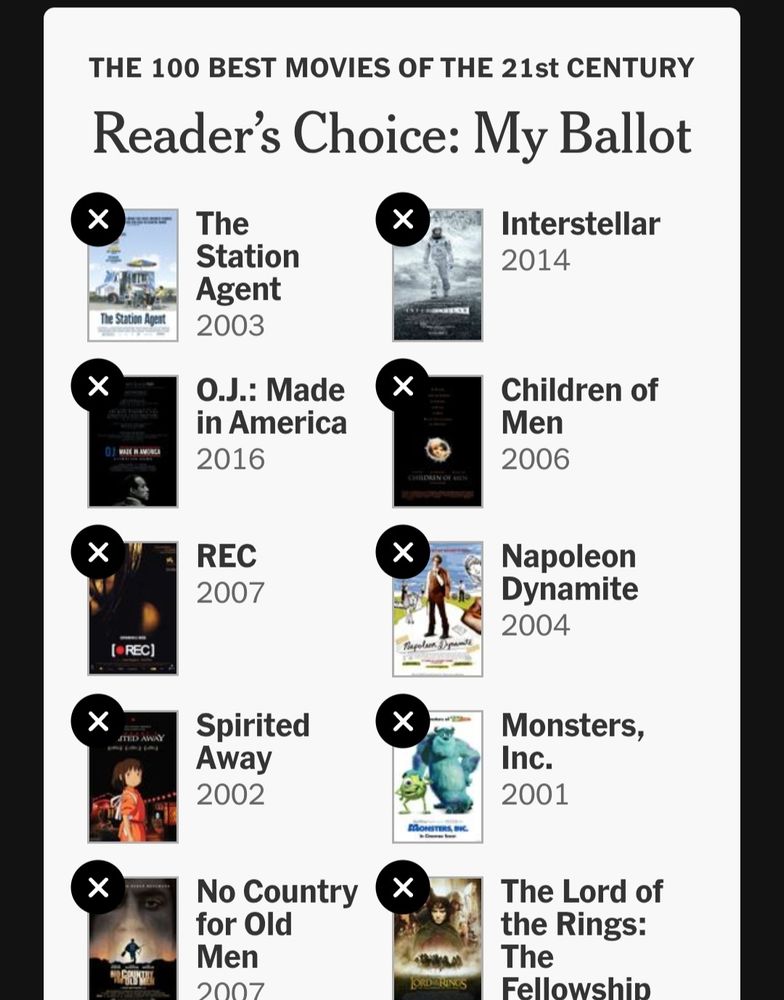
Task: Open the Reader's Choice: My Ballot heading
Action: coord(392,133)
